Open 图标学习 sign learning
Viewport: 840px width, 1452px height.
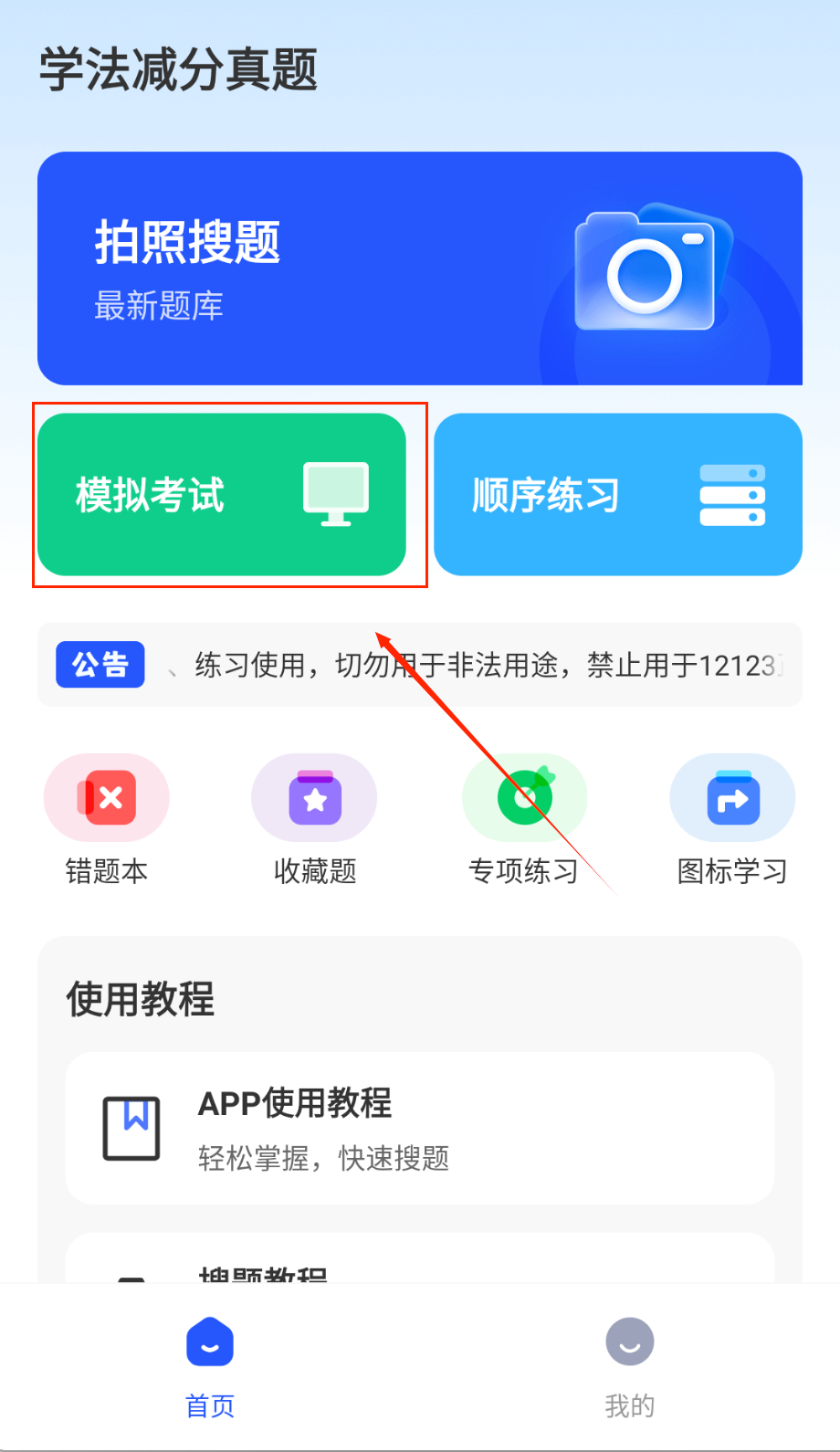tap(732, 819)
